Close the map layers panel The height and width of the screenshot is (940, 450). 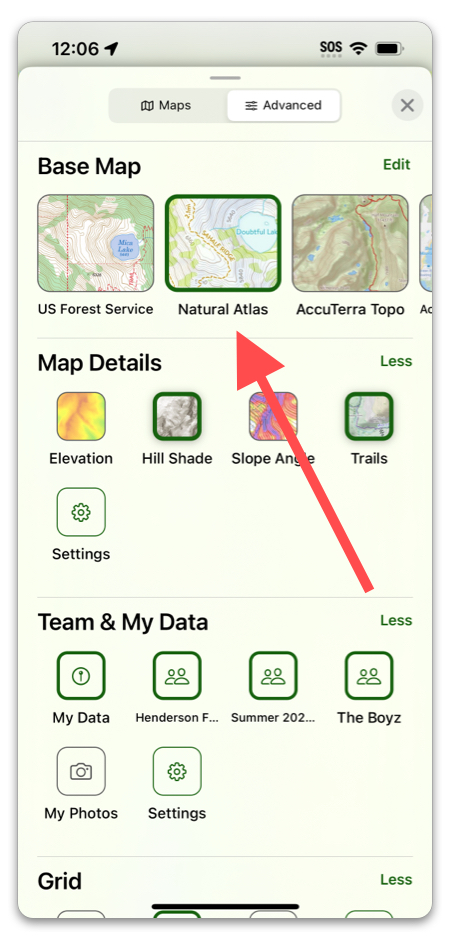(407, 106)
